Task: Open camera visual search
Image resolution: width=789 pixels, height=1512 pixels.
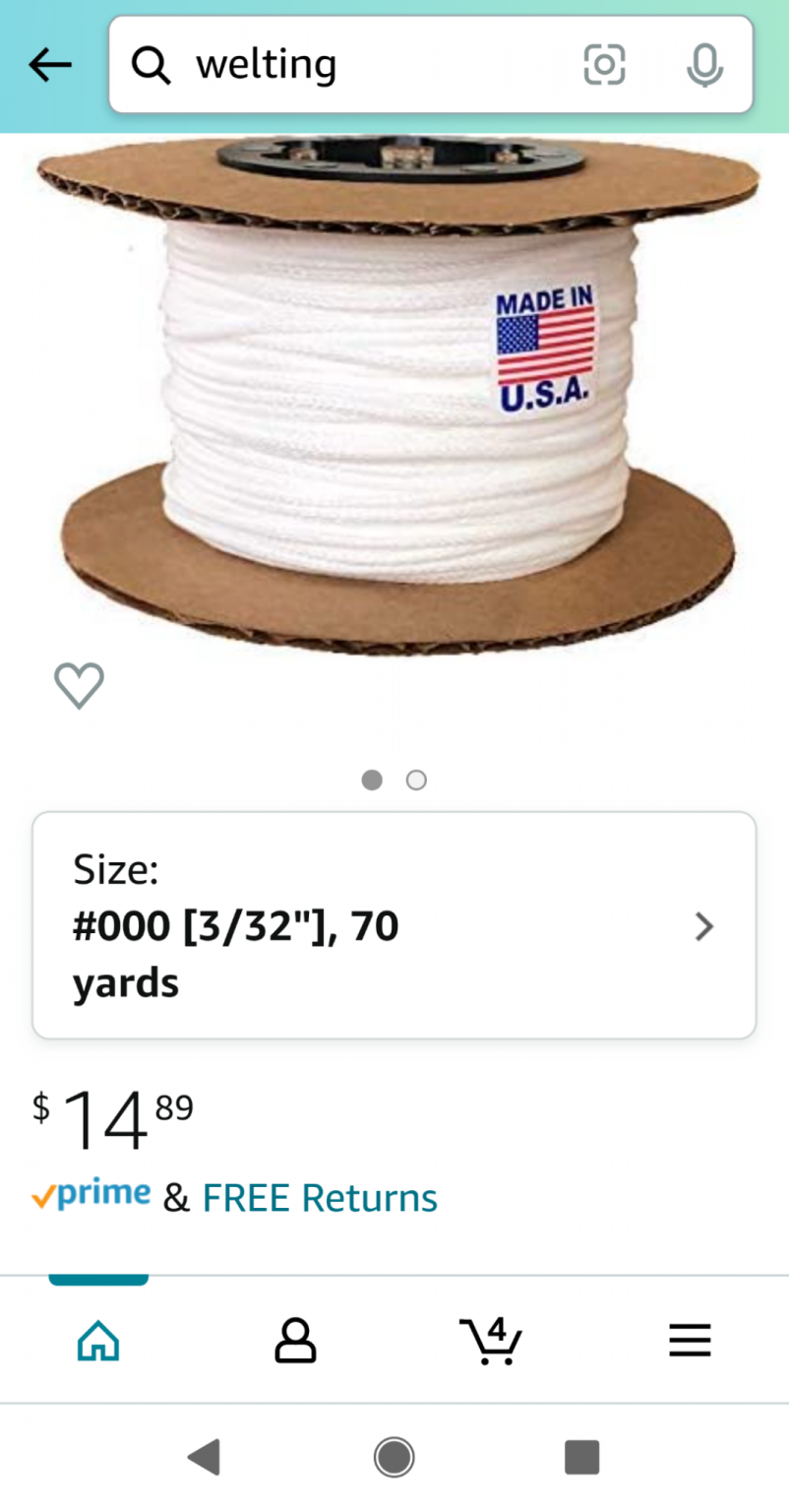Action: [604, 65]
